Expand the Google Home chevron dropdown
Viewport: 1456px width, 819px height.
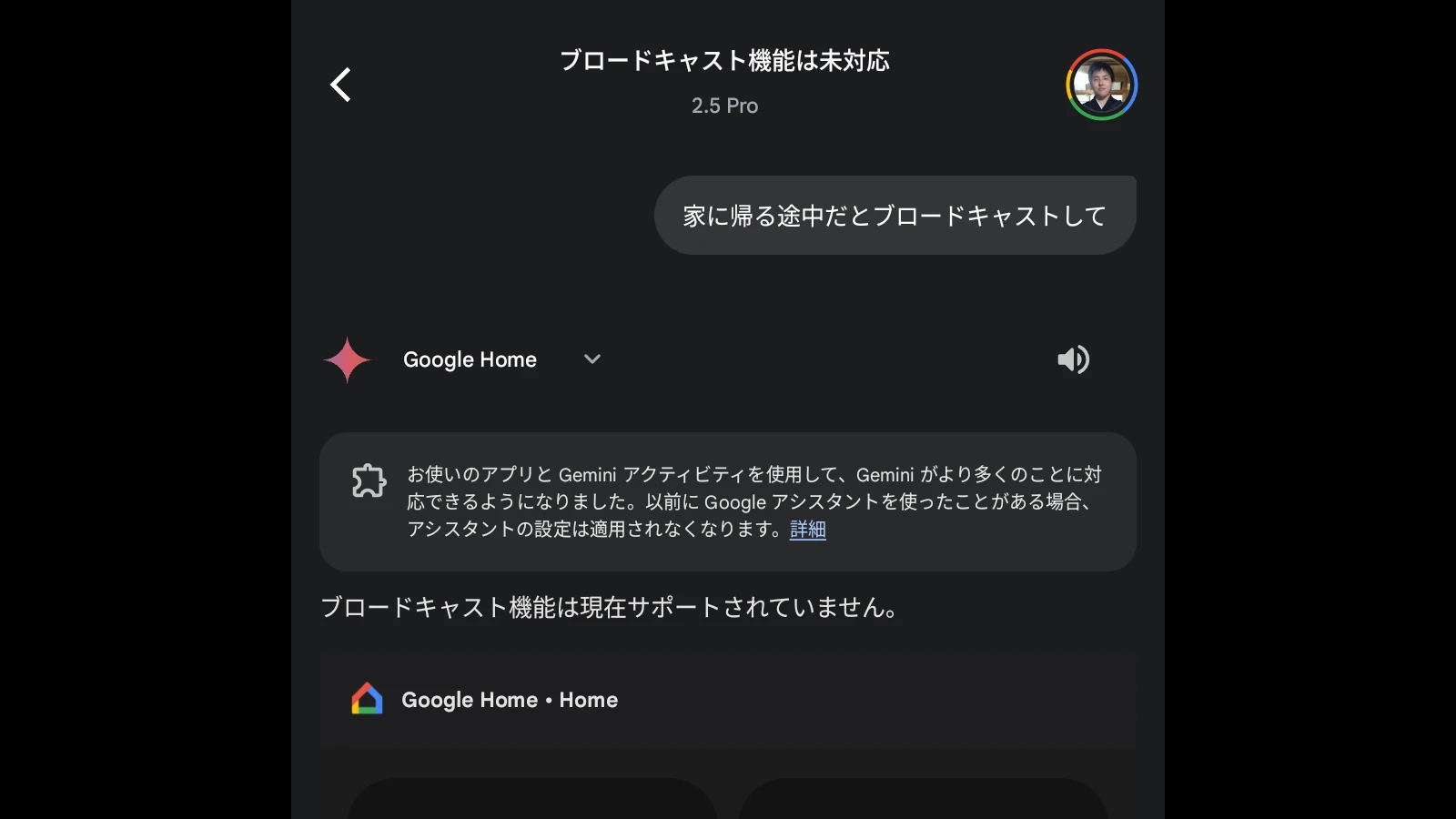coord(591,359)
